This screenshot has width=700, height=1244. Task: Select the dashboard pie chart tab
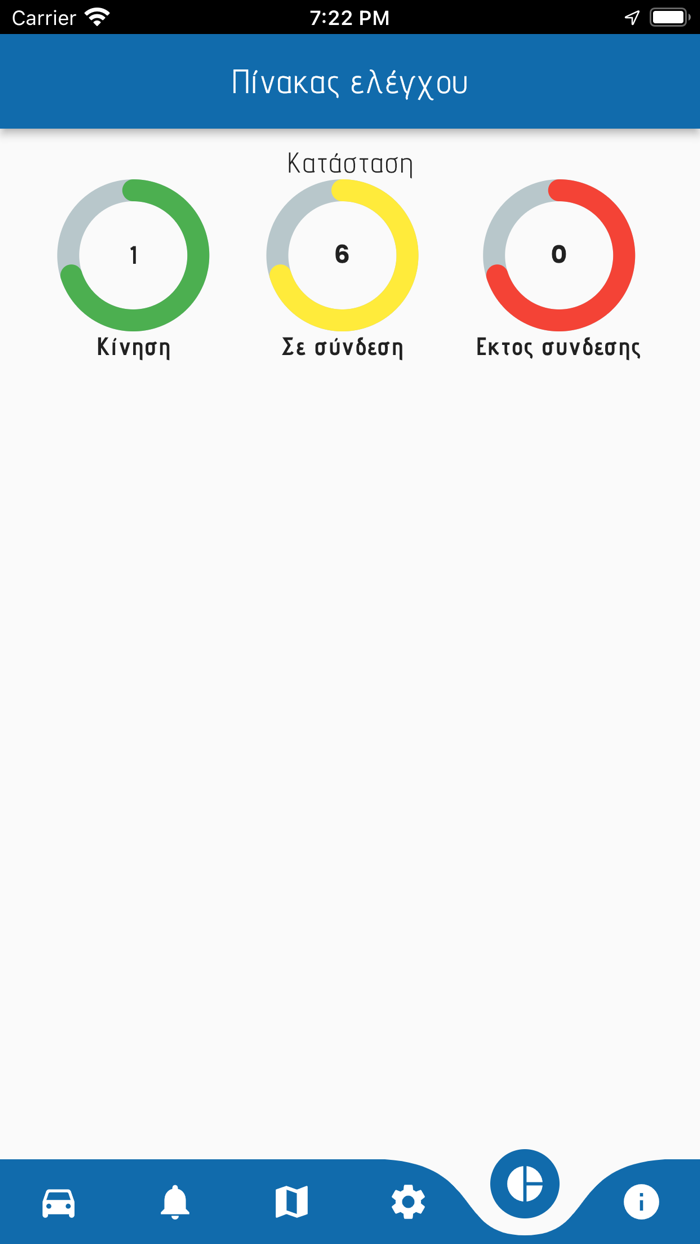pos(525,1184)
